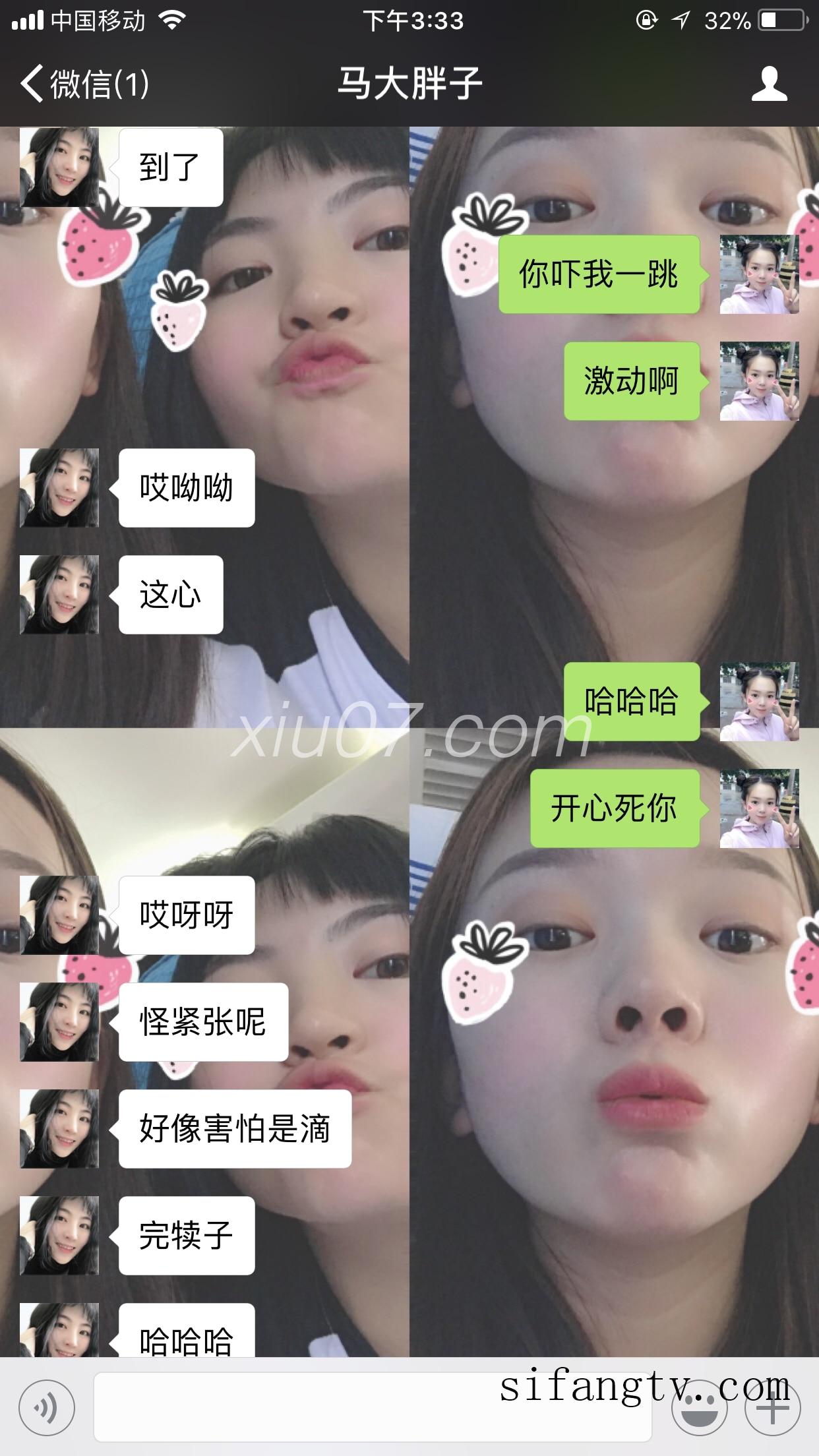Go back to the WeChat list

pyautogui.click(x=84, y=84)
